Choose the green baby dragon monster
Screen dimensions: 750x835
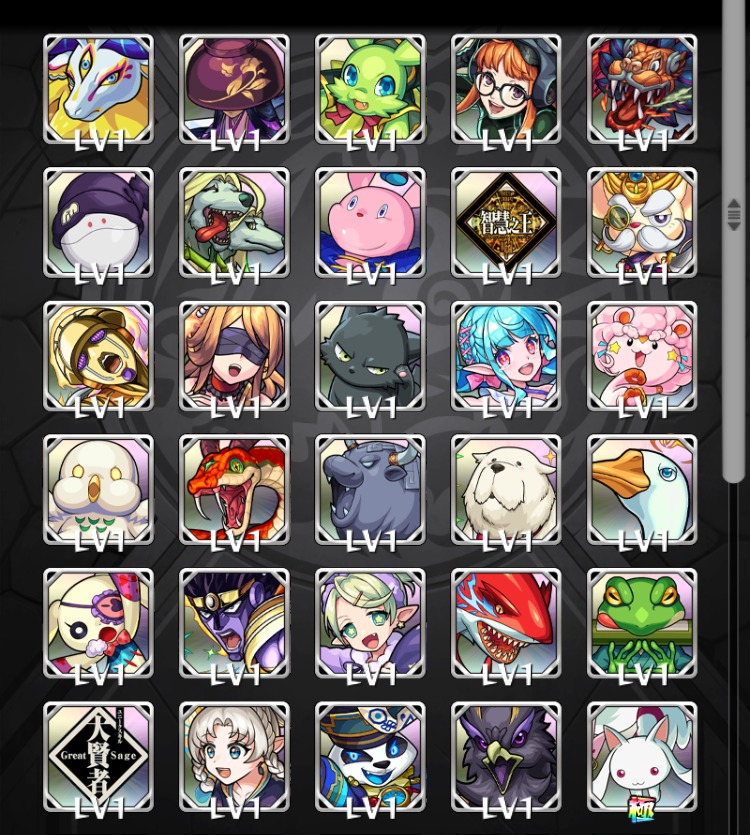pyautogui.click(x=370, y=88)
